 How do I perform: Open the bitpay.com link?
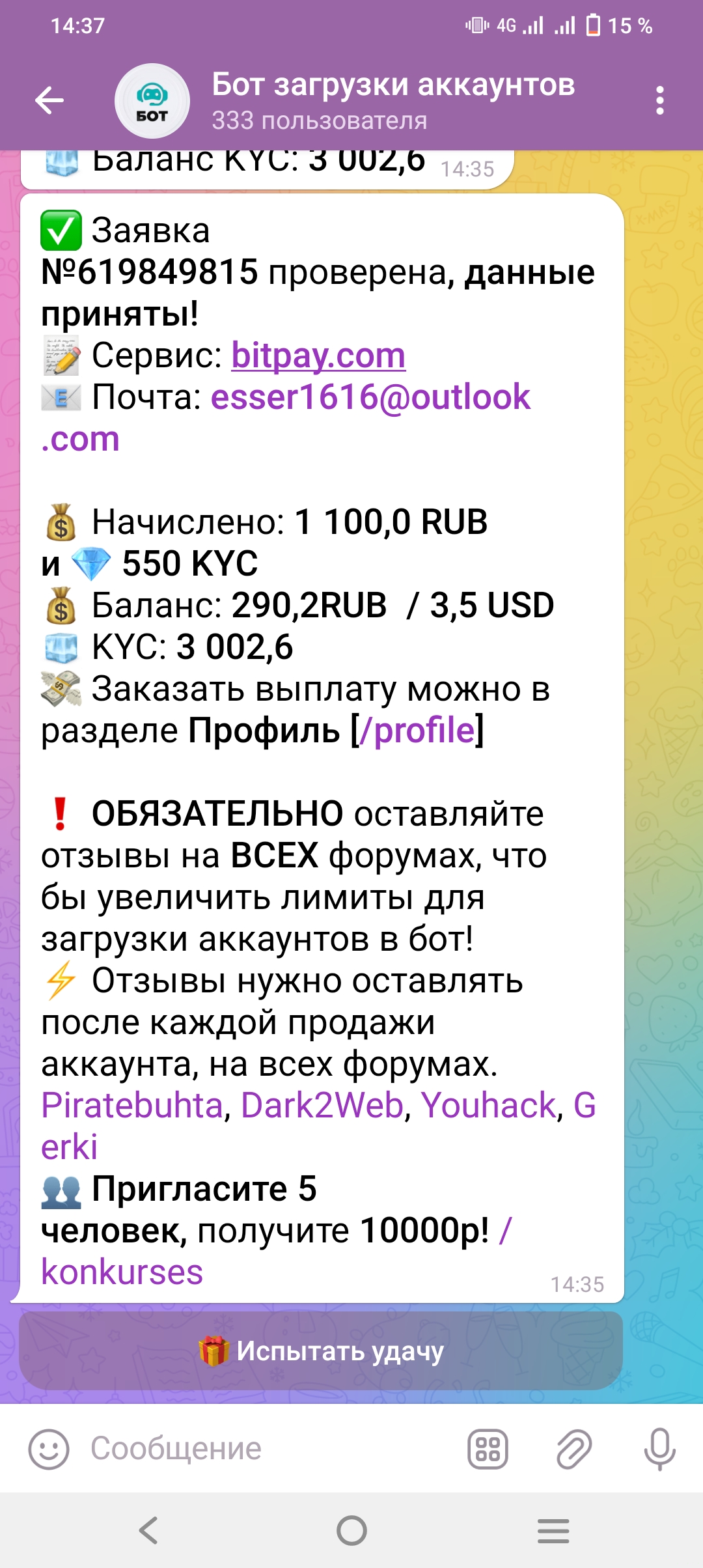pos(318,356)
